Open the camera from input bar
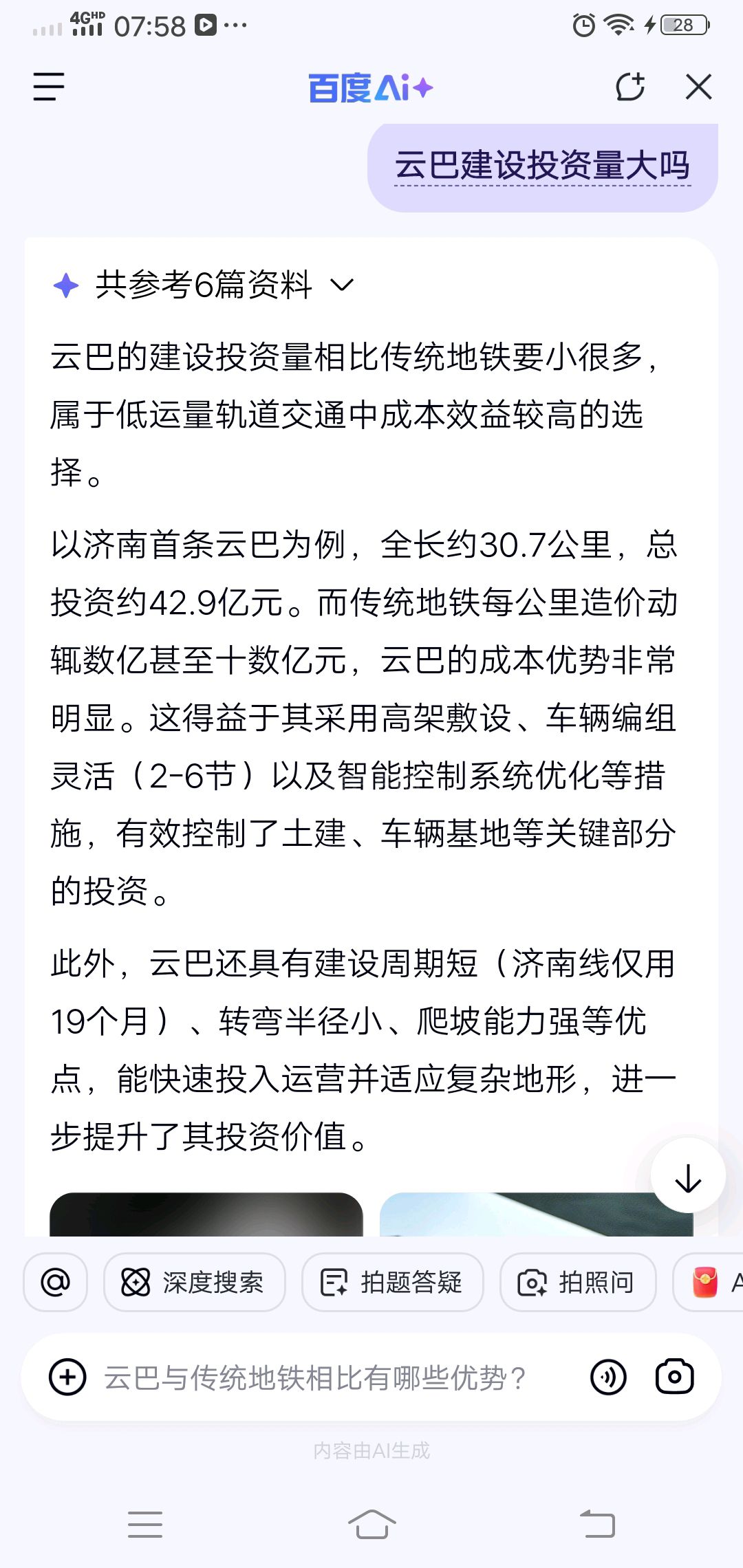 tap(674, 1378)
